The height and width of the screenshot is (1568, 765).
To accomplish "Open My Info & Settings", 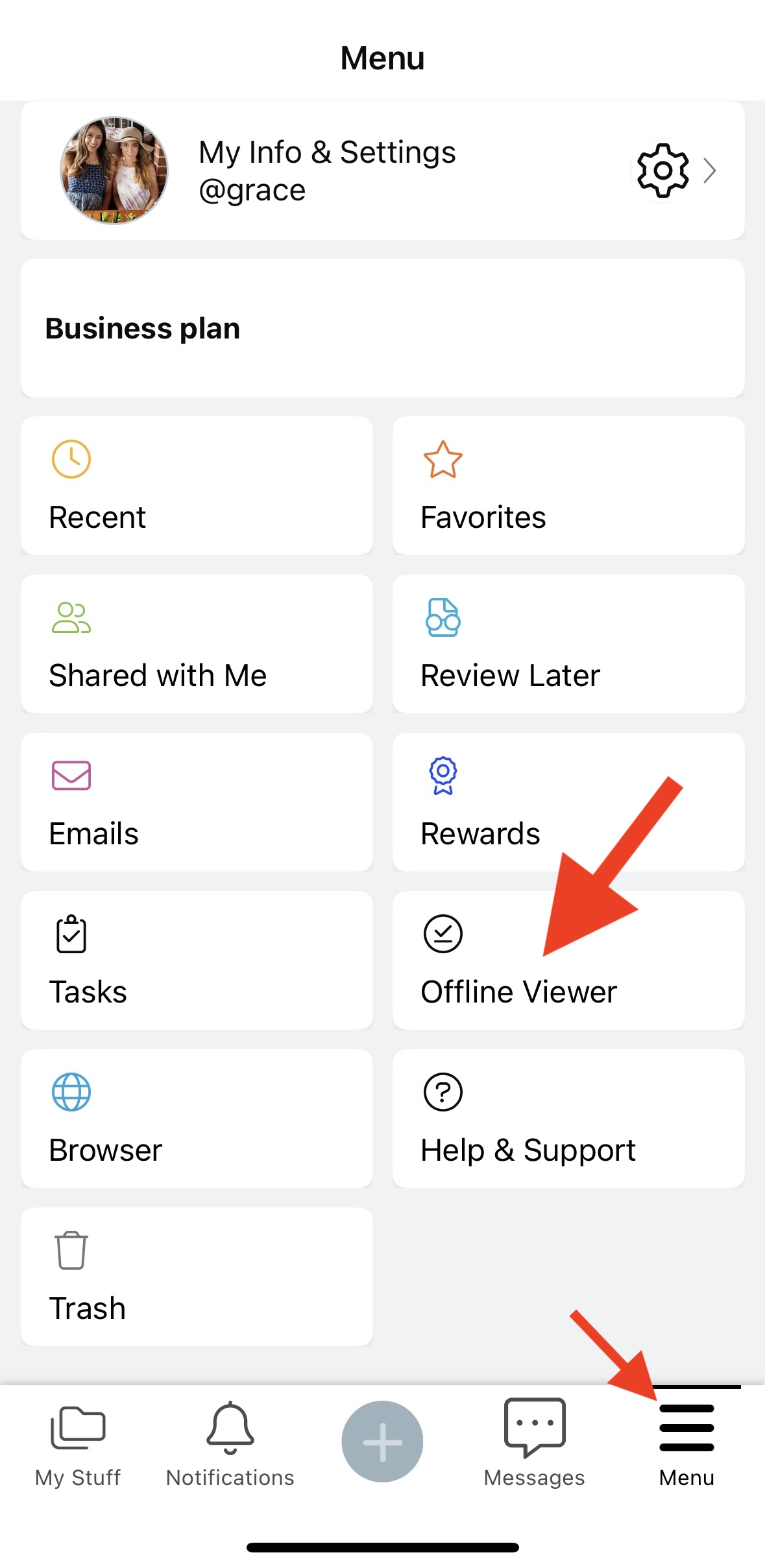I will coord(382,171).
